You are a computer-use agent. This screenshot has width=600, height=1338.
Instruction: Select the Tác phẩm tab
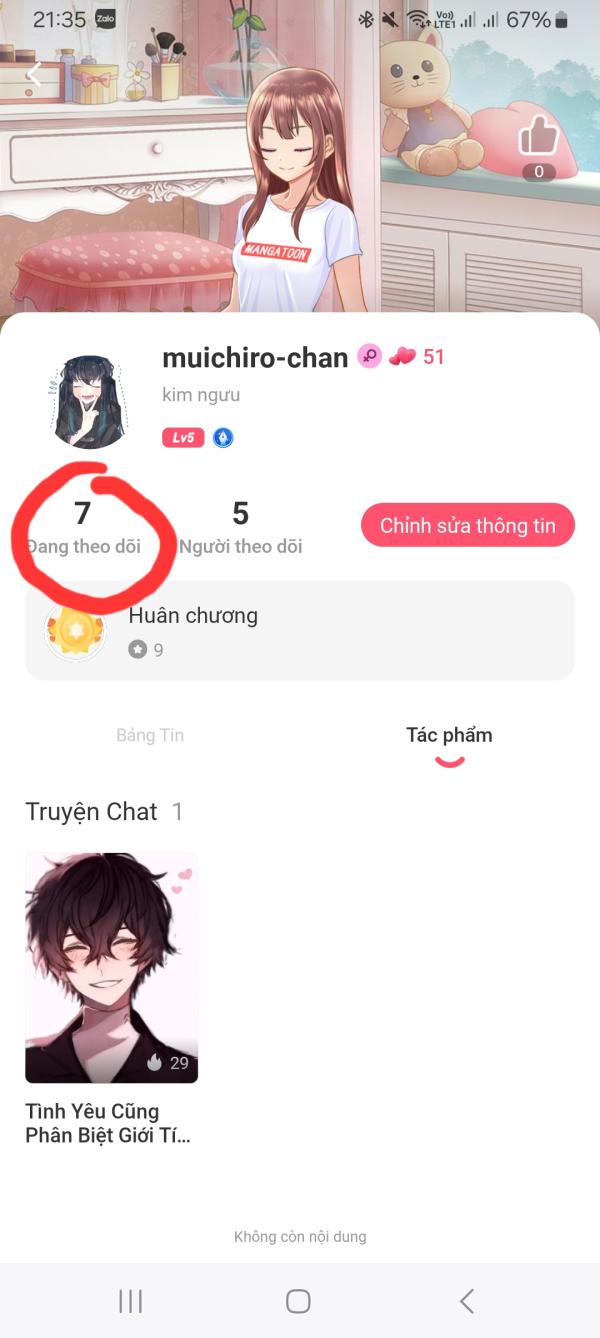coord(449,735)
